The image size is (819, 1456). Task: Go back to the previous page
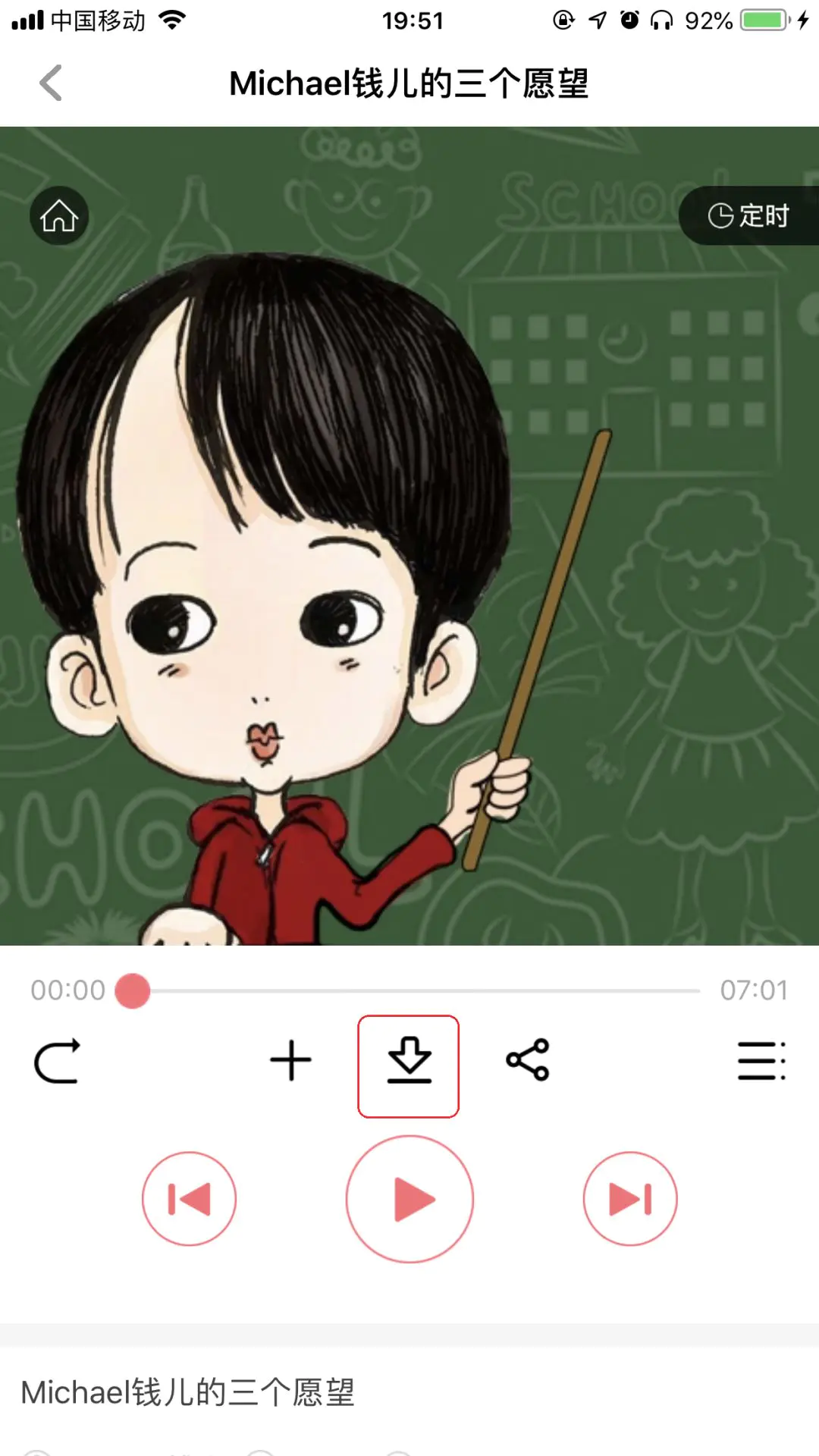click(51, 83)
